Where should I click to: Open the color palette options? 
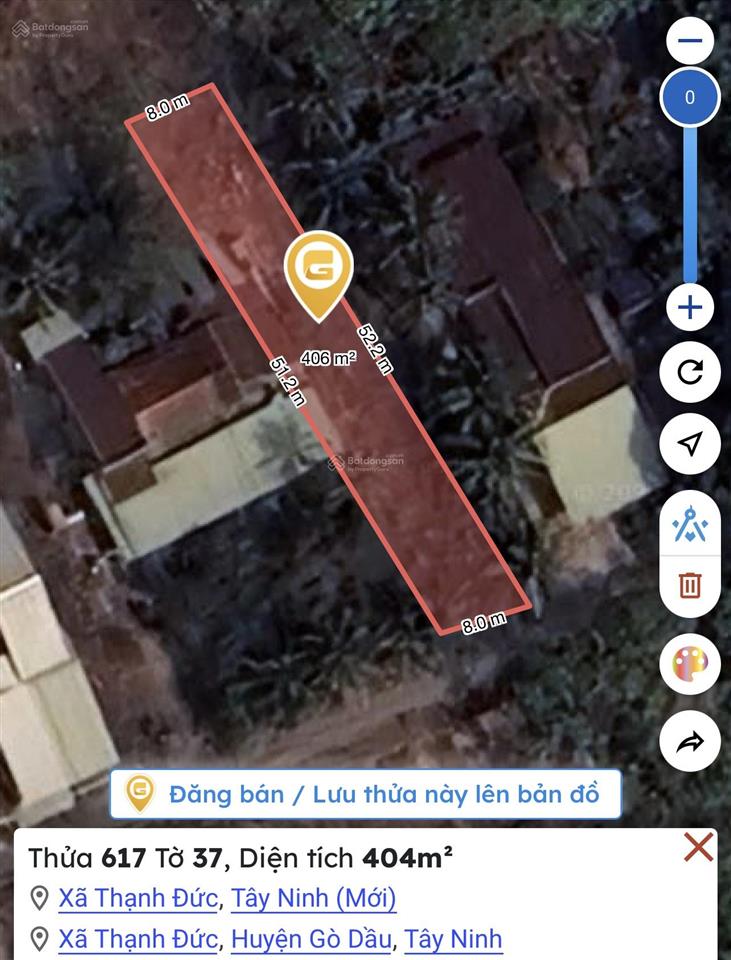(689, 664)
